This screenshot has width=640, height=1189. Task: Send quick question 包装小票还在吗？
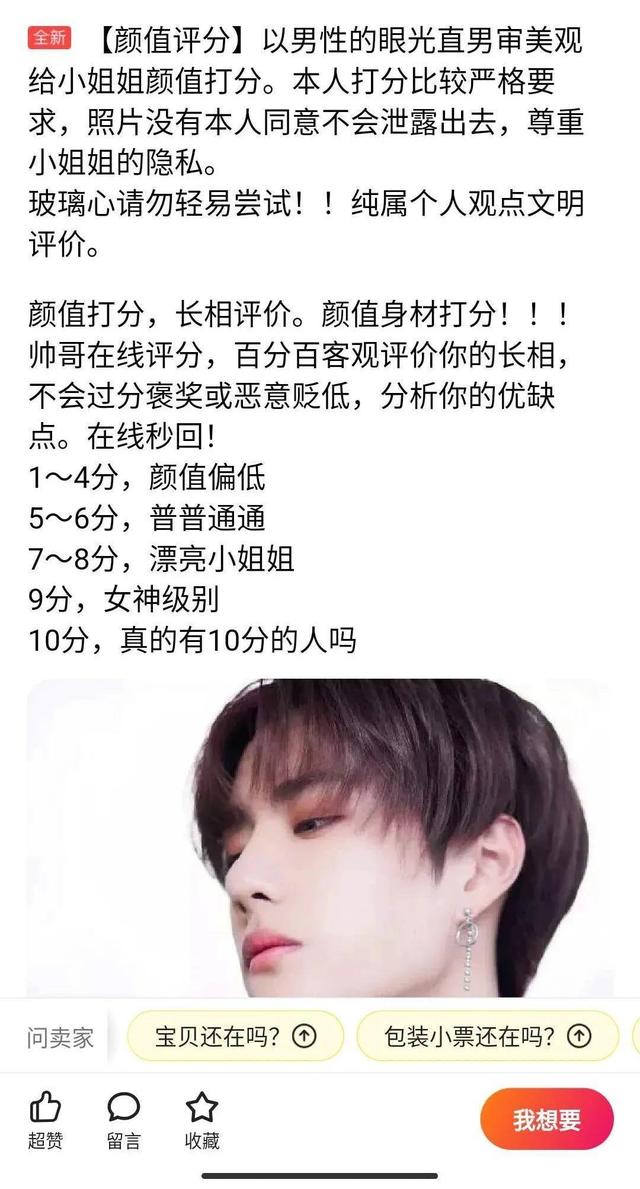tap(487, 1036)
